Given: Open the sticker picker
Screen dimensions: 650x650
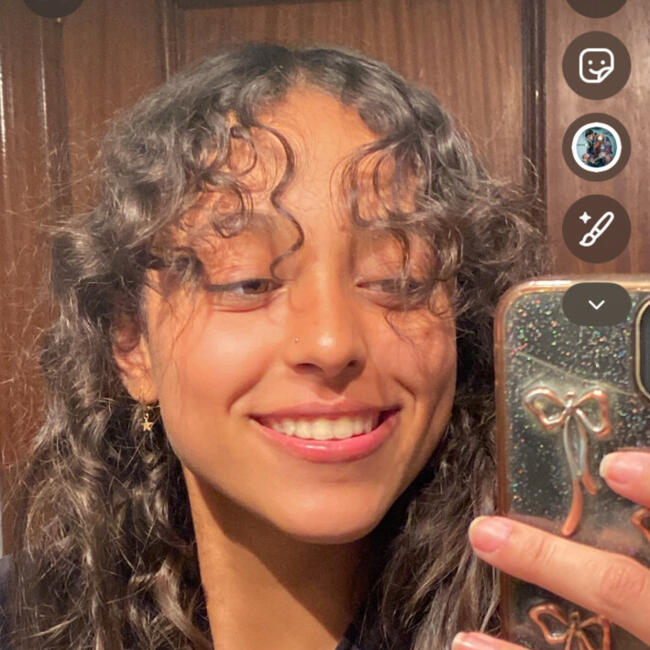Looking at the screenshot, I should tap(596, 66).
